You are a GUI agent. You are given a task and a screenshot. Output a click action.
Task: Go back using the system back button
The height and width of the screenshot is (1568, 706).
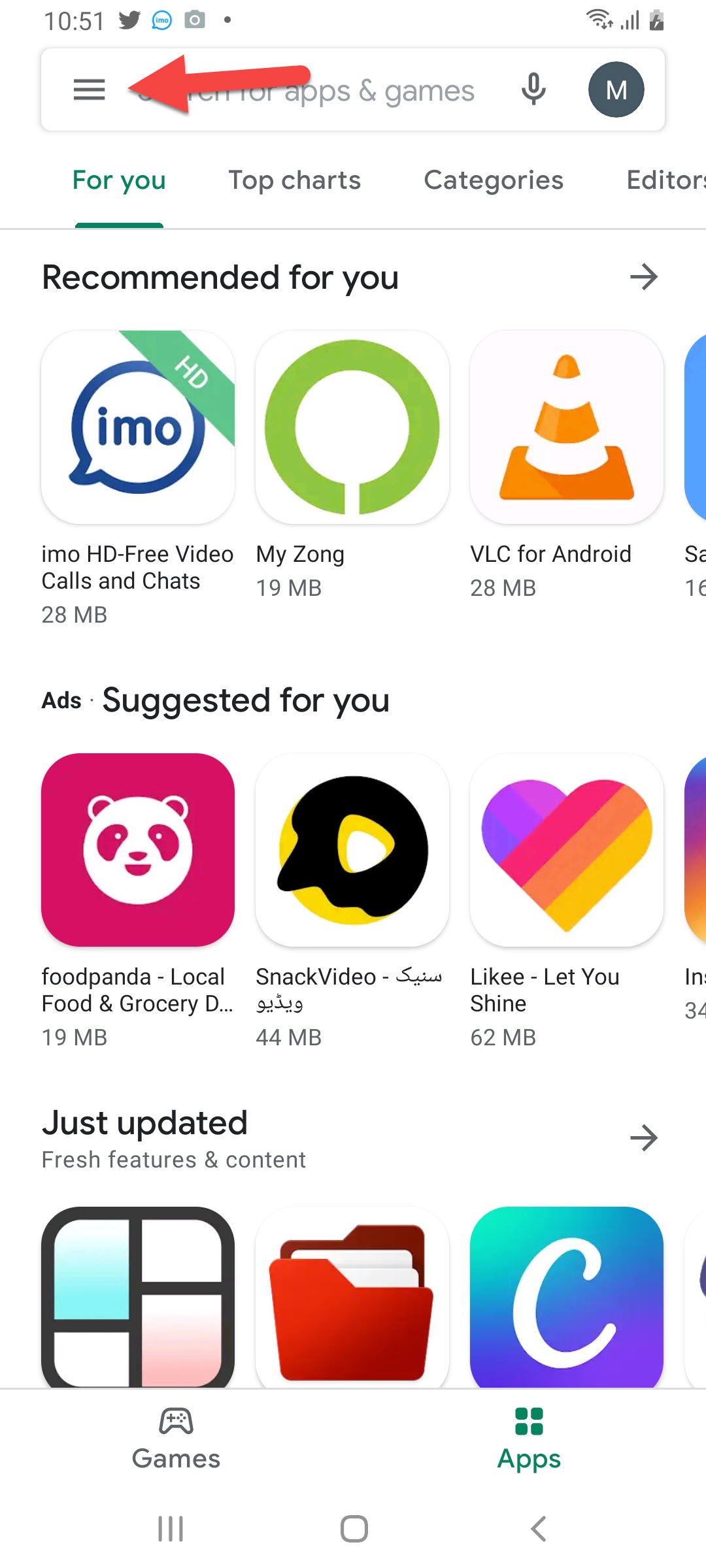(538, 1529)
